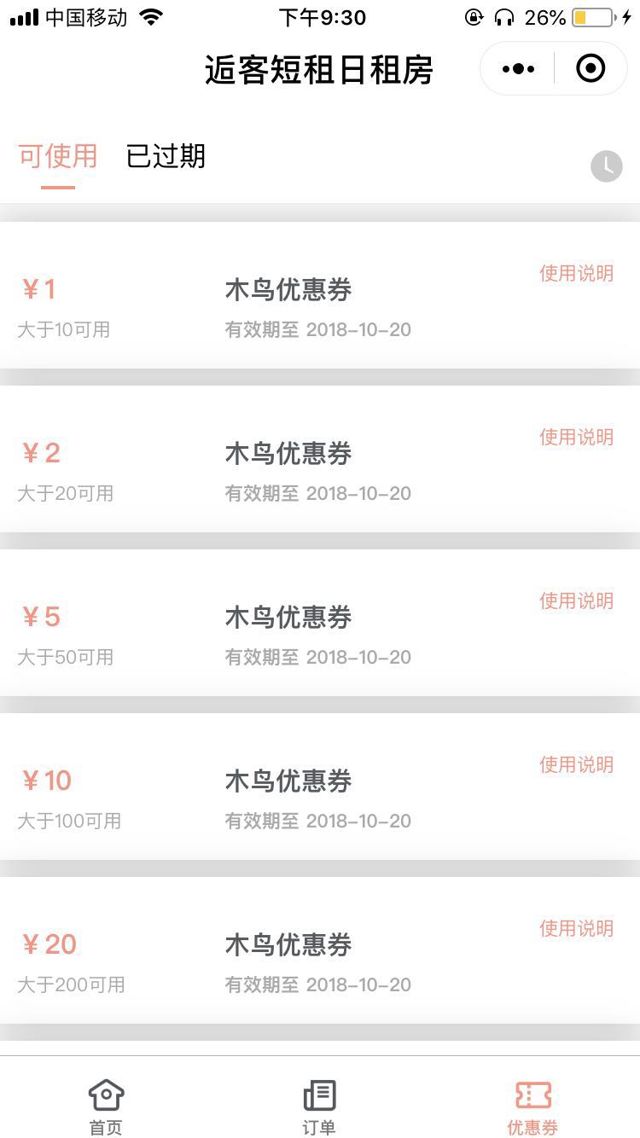The height and width of the screenshot is (1138, 640).
Task: Go to the 首页 tab
Action: 106,1105
